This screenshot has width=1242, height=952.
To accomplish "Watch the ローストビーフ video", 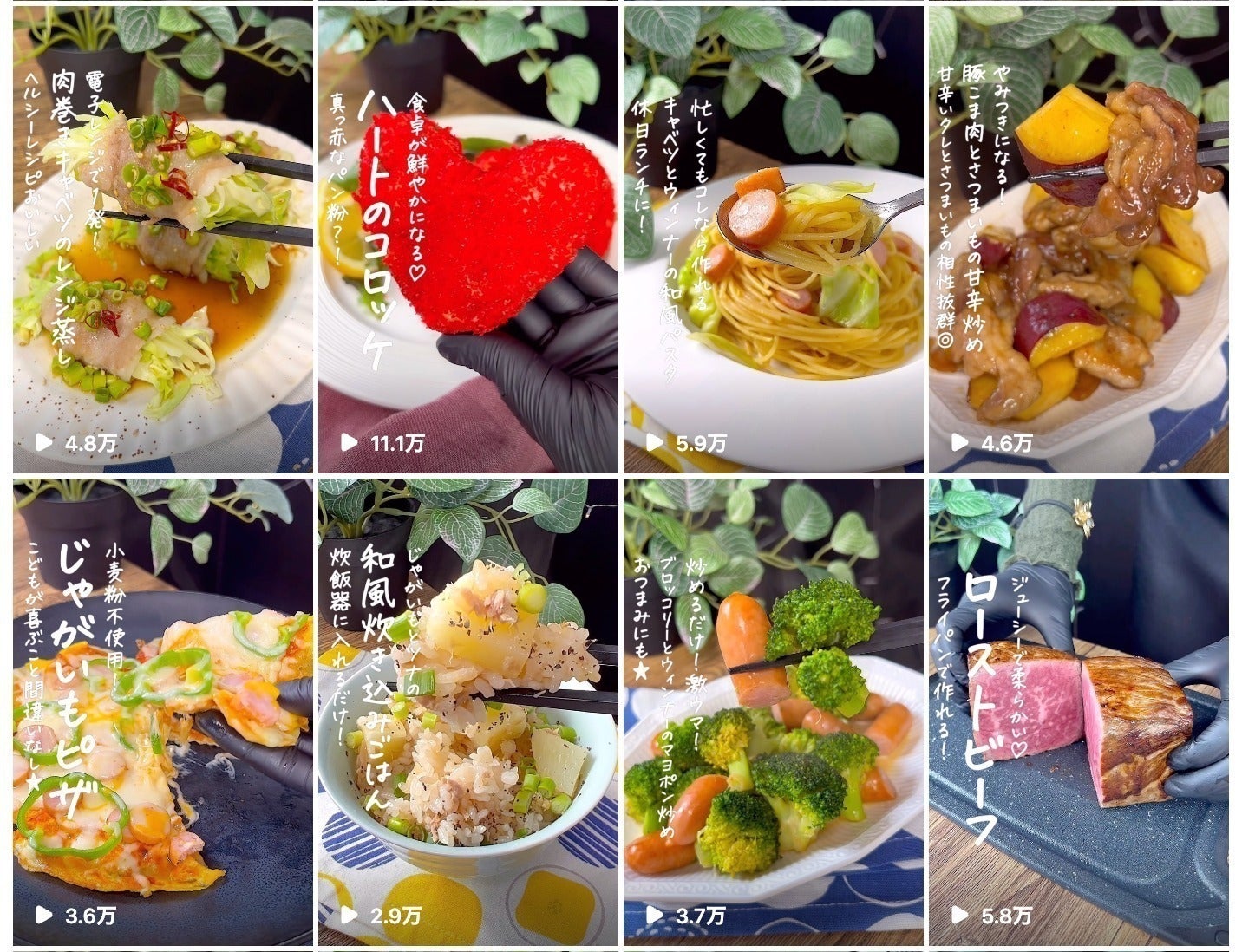I will point(1079,711).
